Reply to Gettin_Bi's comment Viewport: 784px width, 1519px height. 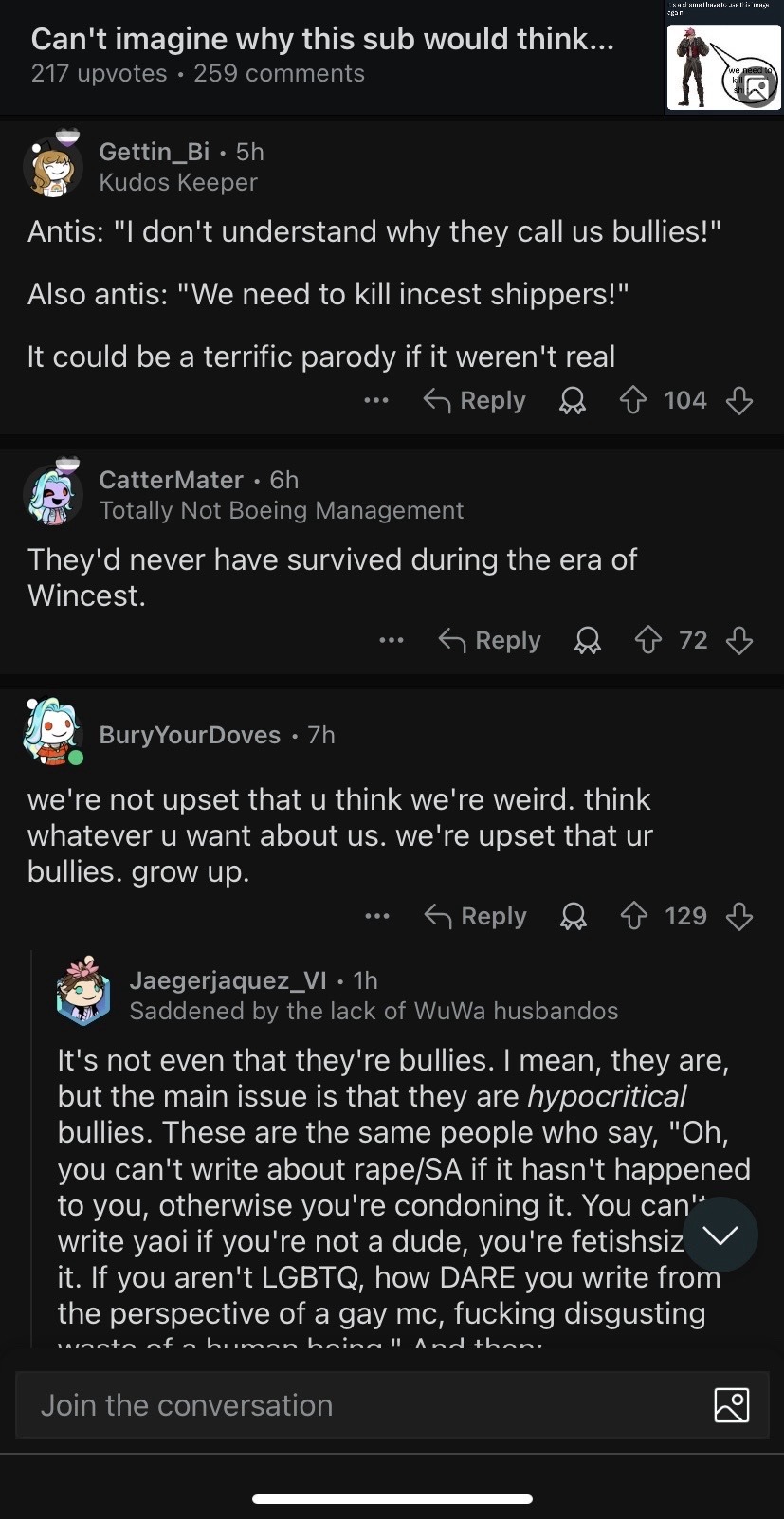[474, 401]
